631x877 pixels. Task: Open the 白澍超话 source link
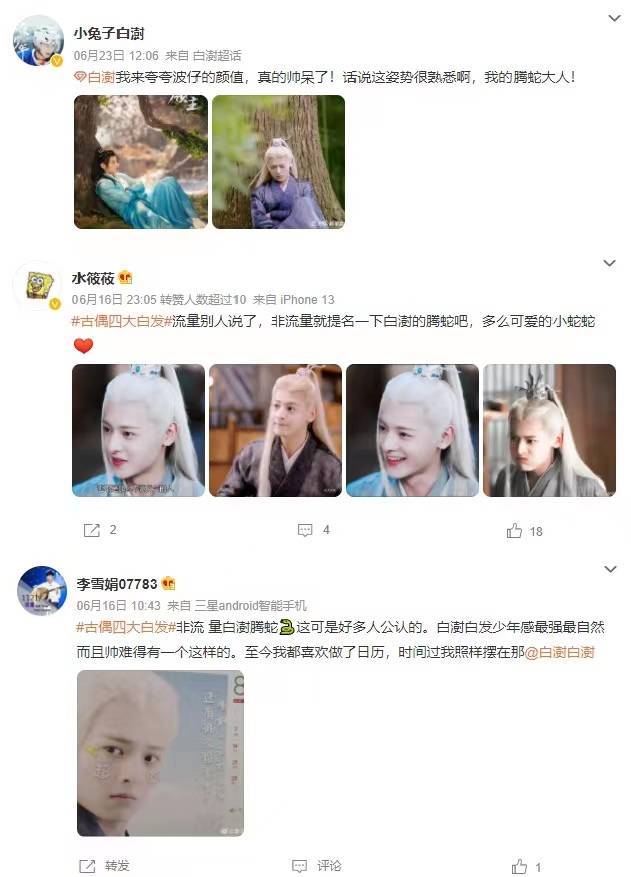click(217, 56)
